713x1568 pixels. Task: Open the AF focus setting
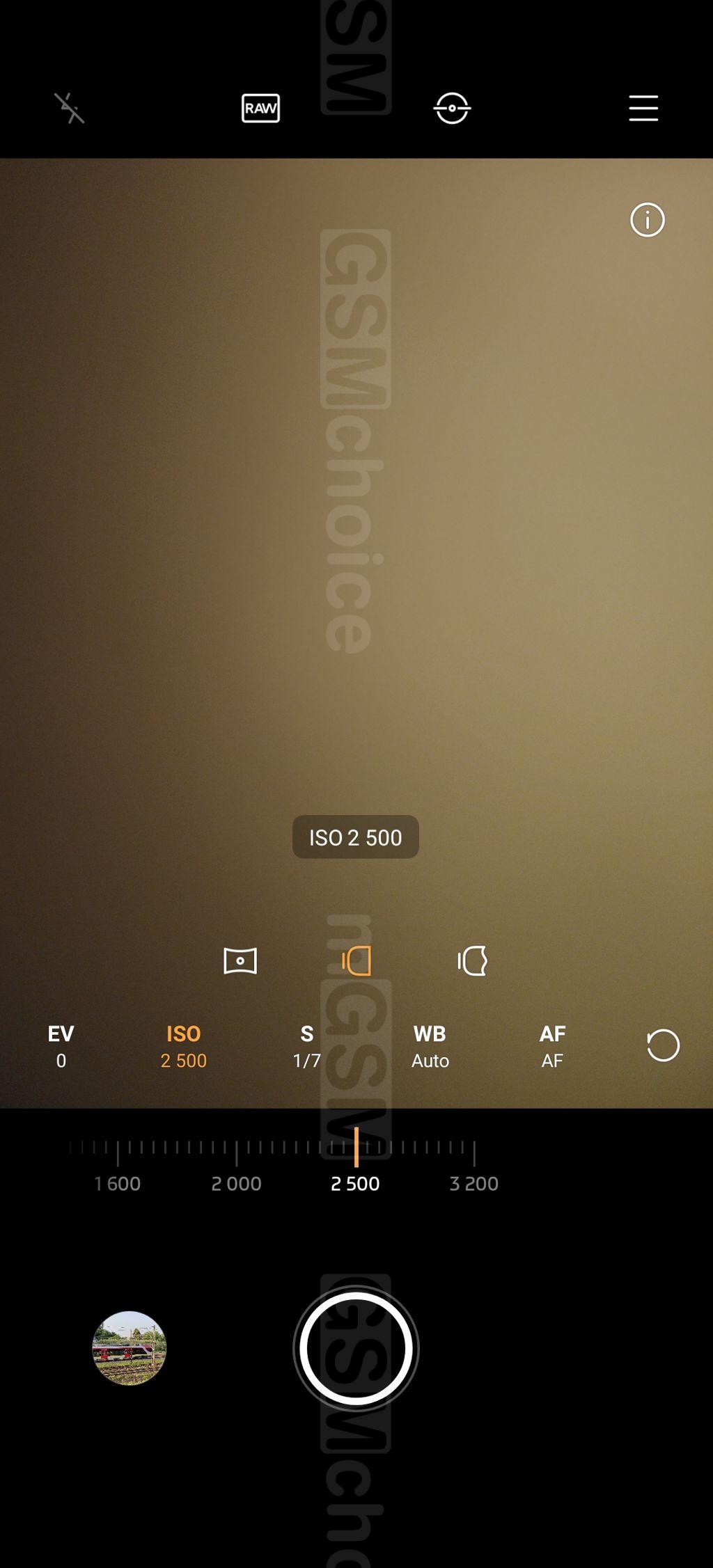552,1046
